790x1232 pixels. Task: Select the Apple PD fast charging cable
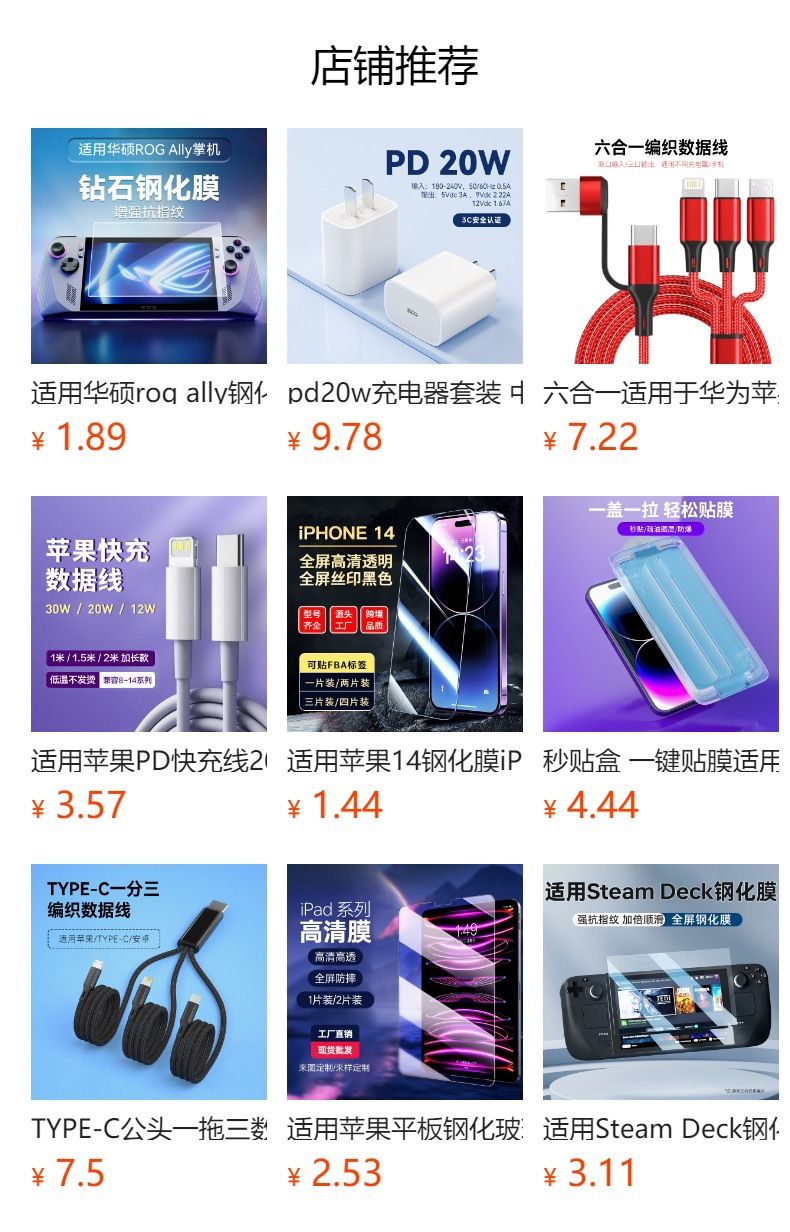pyautogui.click(x=149, y=614)
